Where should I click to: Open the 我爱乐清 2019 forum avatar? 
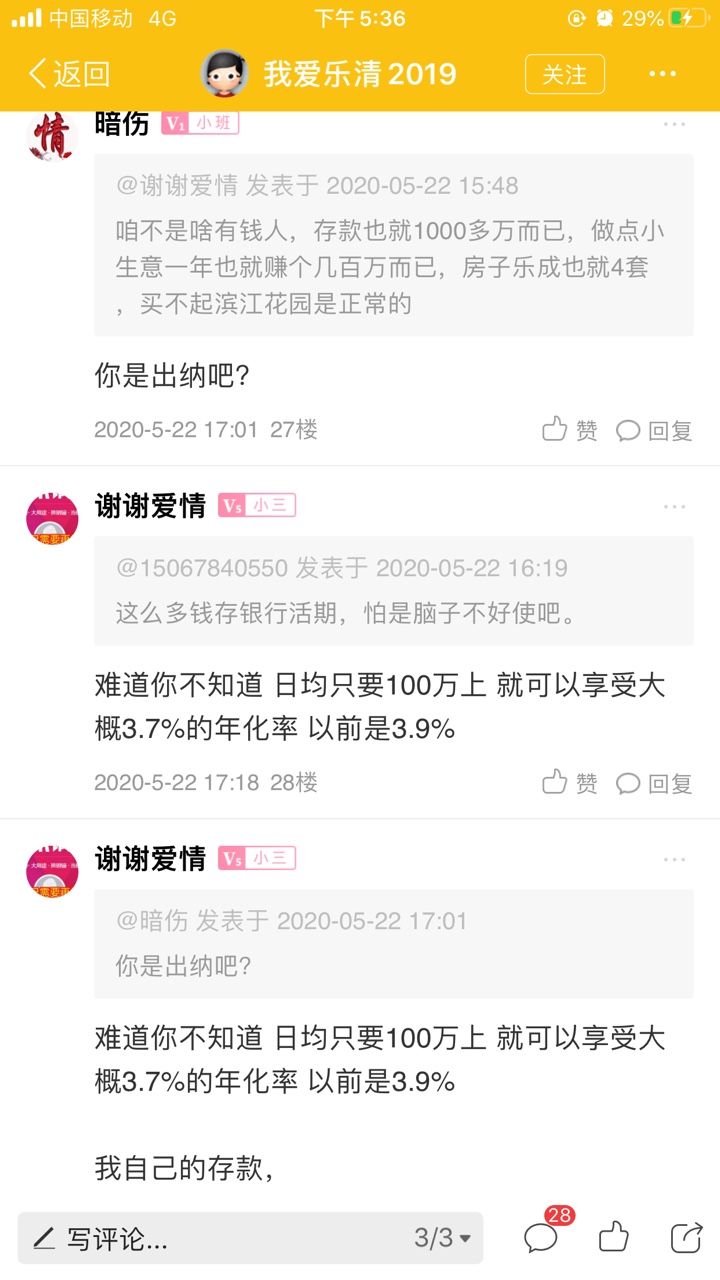click(x=225, y=74)
